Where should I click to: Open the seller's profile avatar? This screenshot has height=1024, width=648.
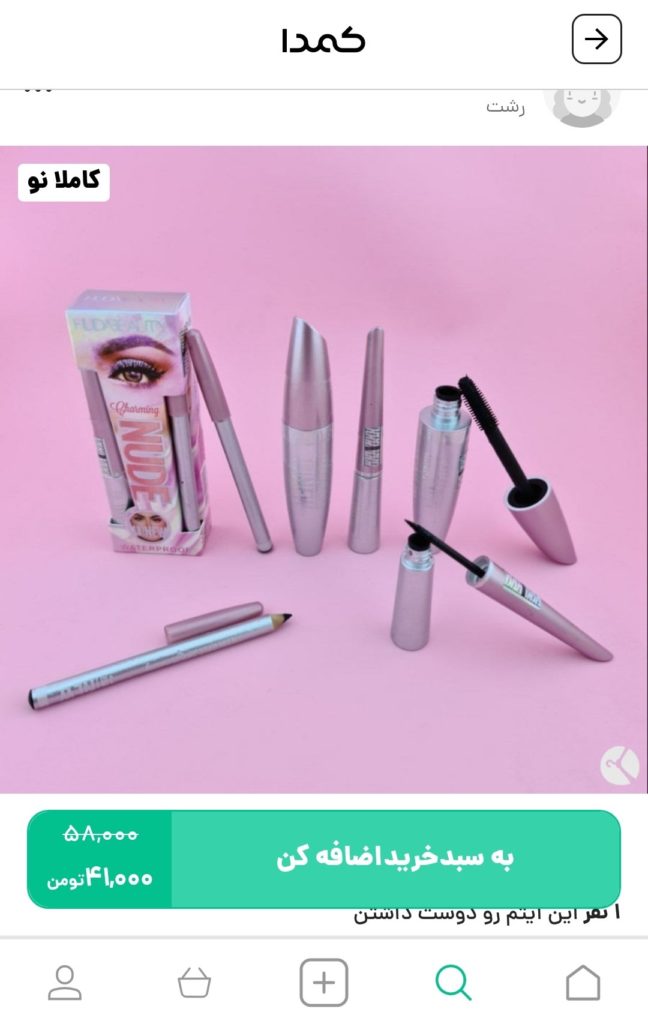pos(581,104)
